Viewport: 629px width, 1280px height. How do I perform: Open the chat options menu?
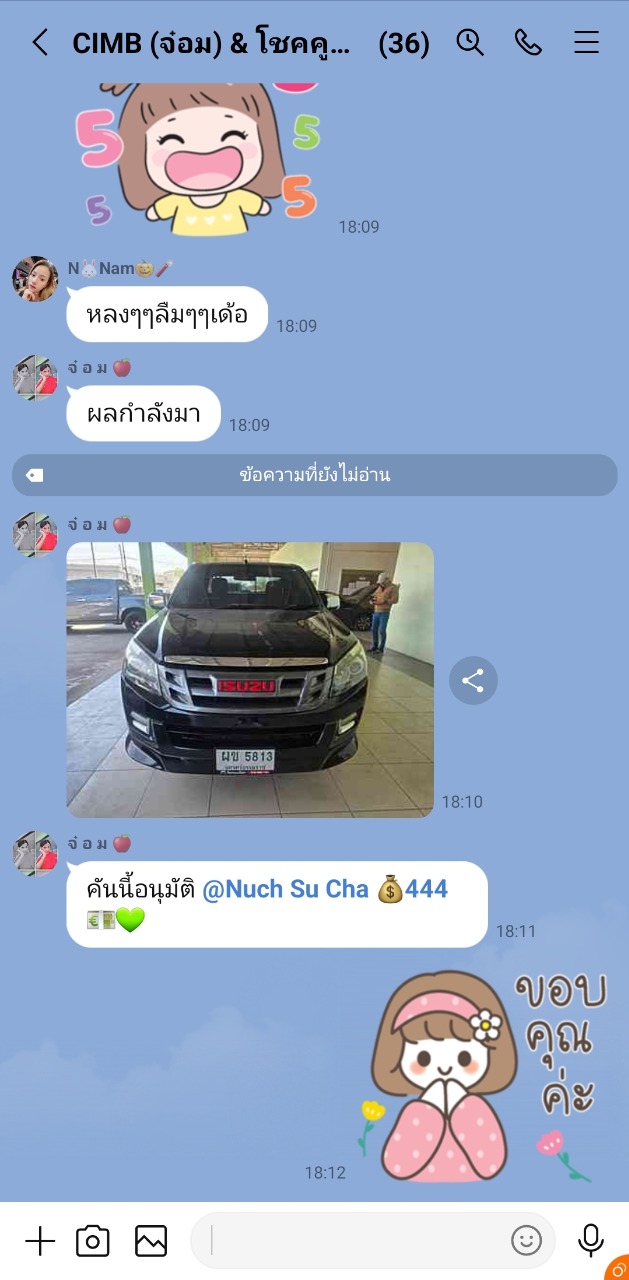pos(586,42)
